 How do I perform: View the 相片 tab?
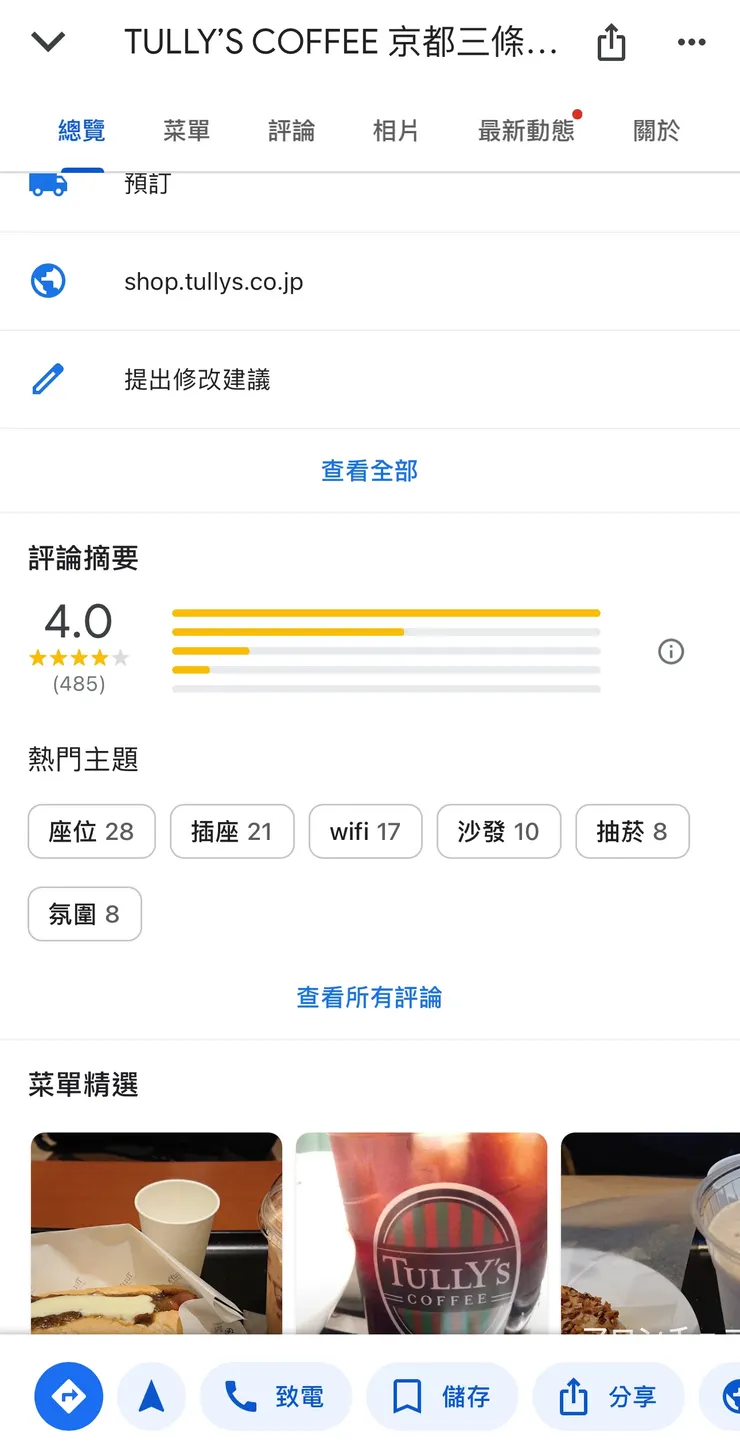click(396, 130)
